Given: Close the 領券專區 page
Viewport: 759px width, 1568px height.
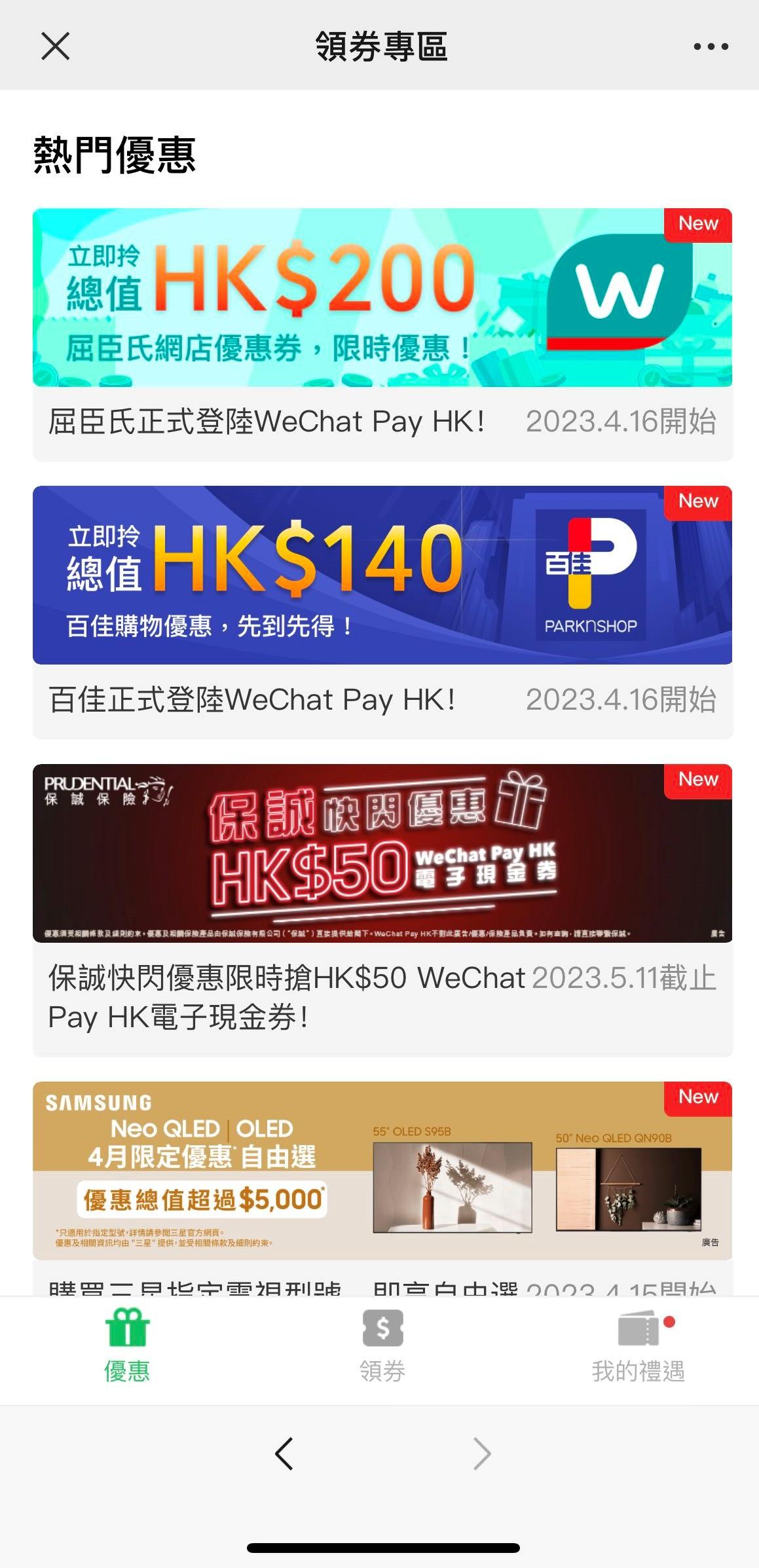Looking at the screenshot, I should click(x=55, y=46).
